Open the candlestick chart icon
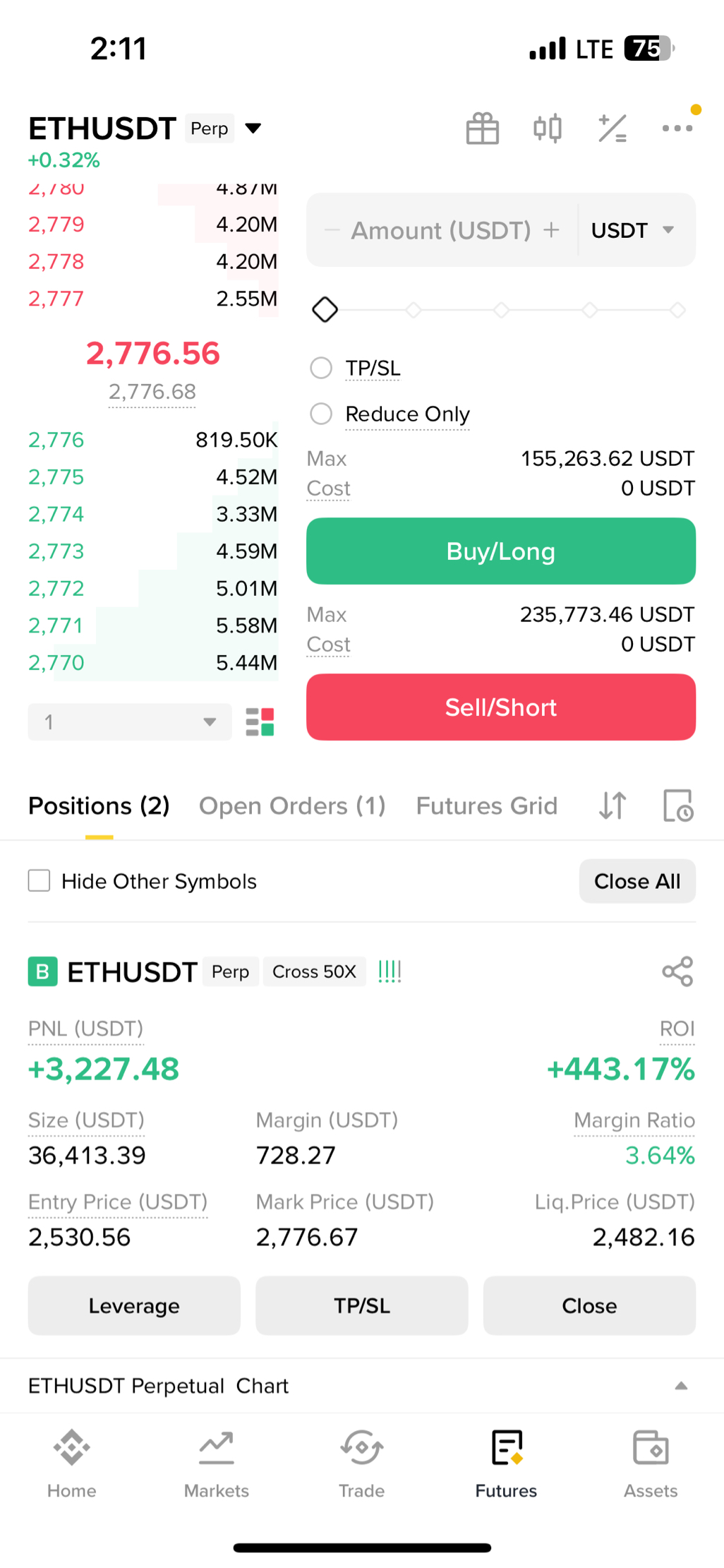 coord(548,128)
